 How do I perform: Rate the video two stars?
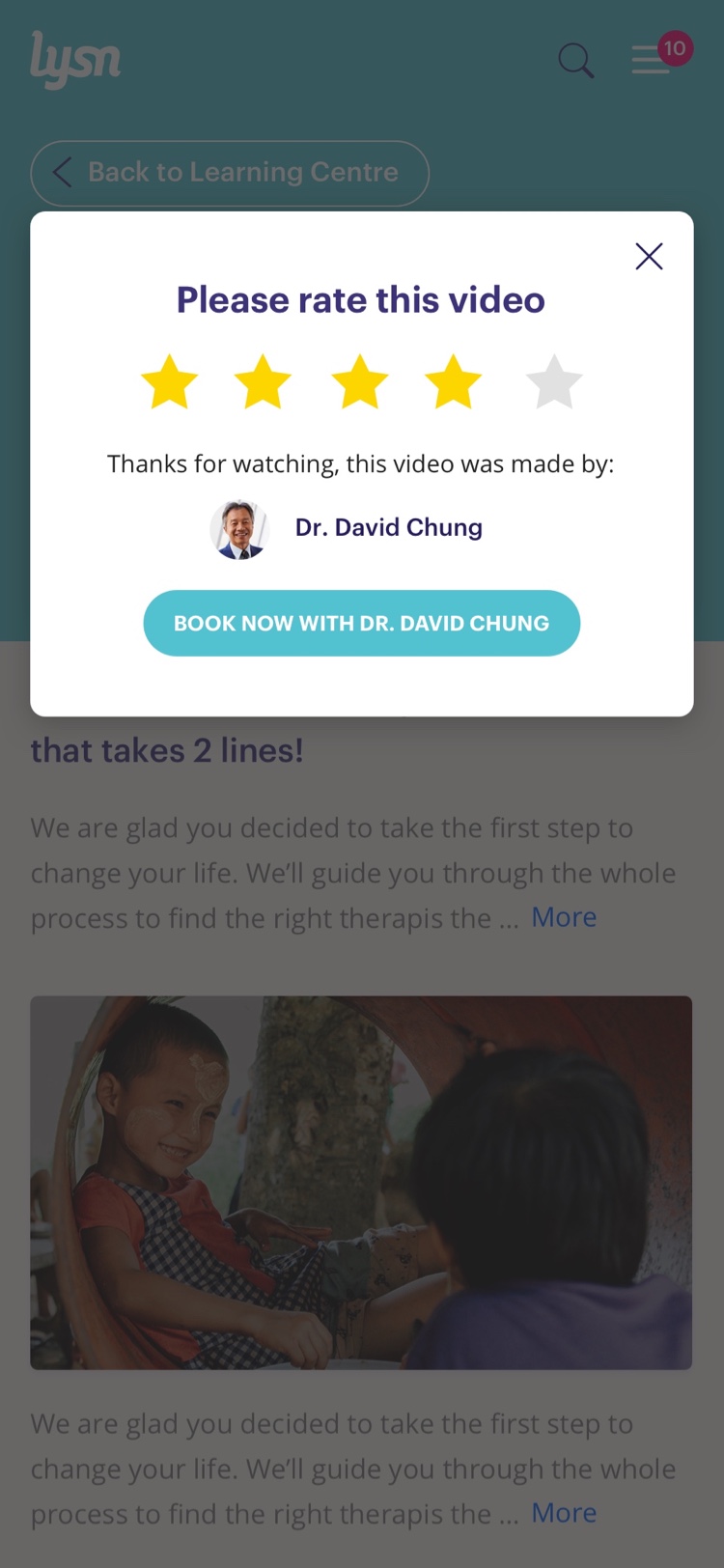(x=264, y=381)
